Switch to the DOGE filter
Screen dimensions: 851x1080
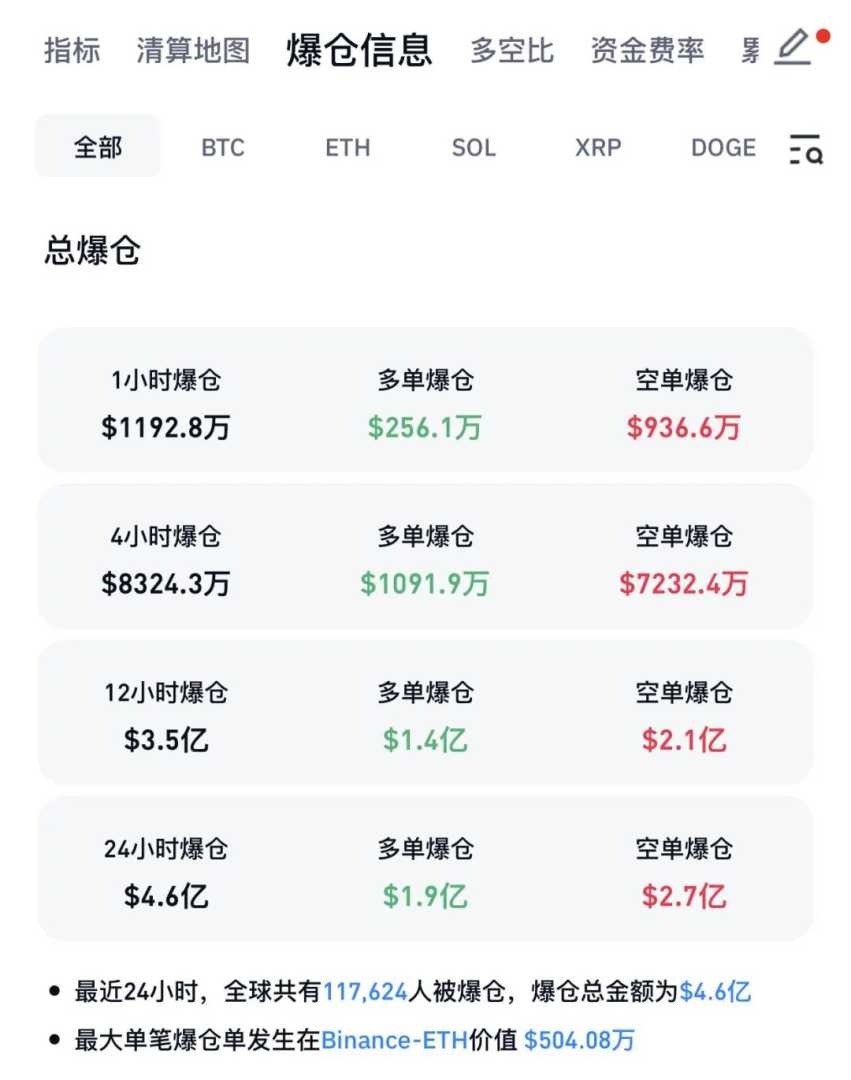(x=723, y=148)
